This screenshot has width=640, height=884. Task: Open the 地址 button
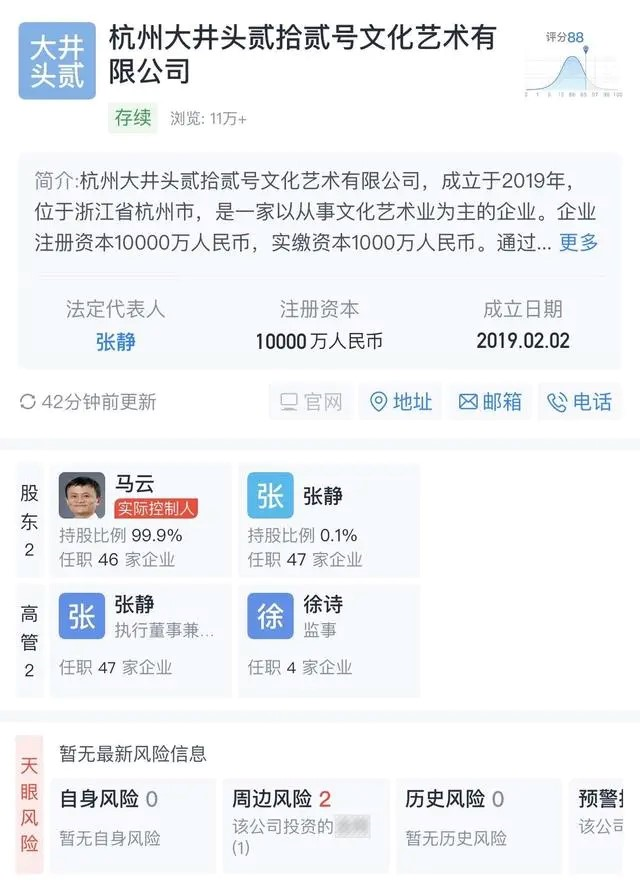[401, 402]
